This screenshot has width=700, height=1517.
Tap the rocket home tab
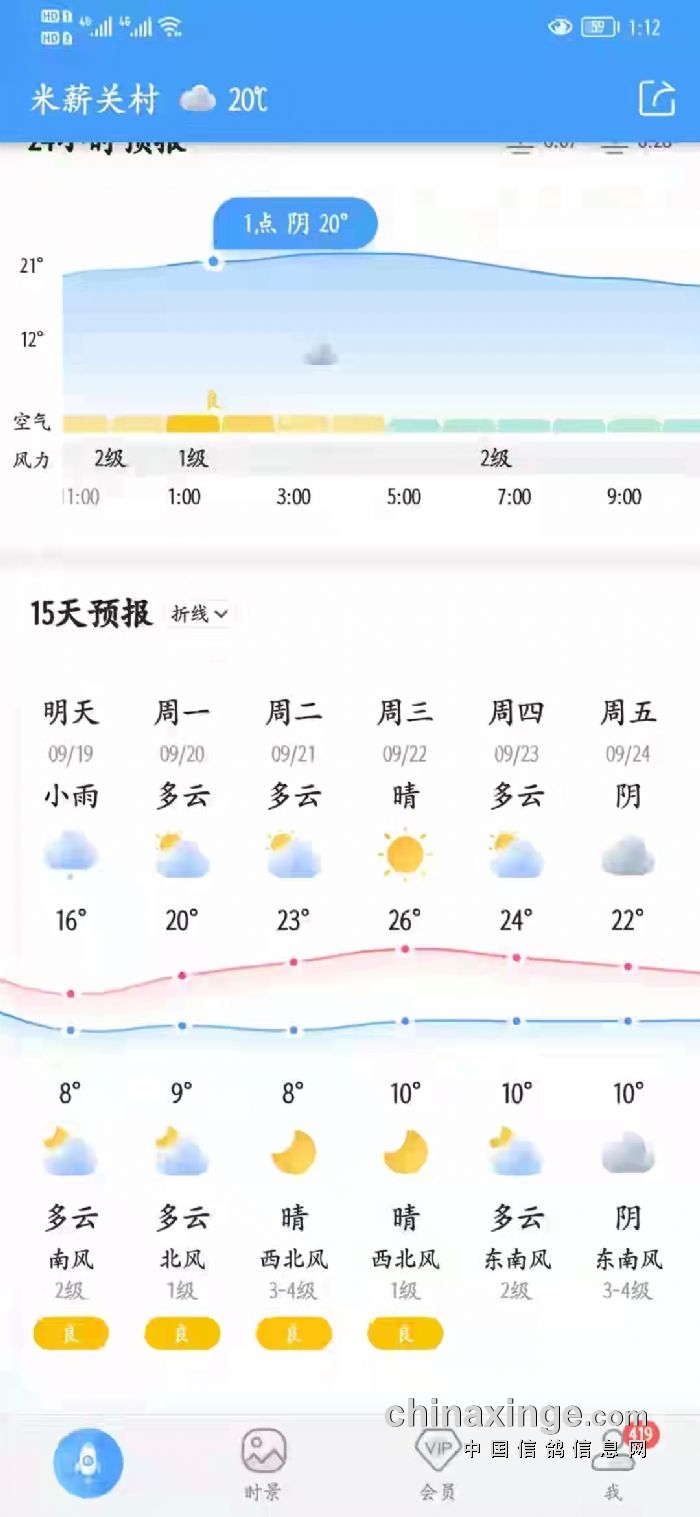tap(88, 1462)
